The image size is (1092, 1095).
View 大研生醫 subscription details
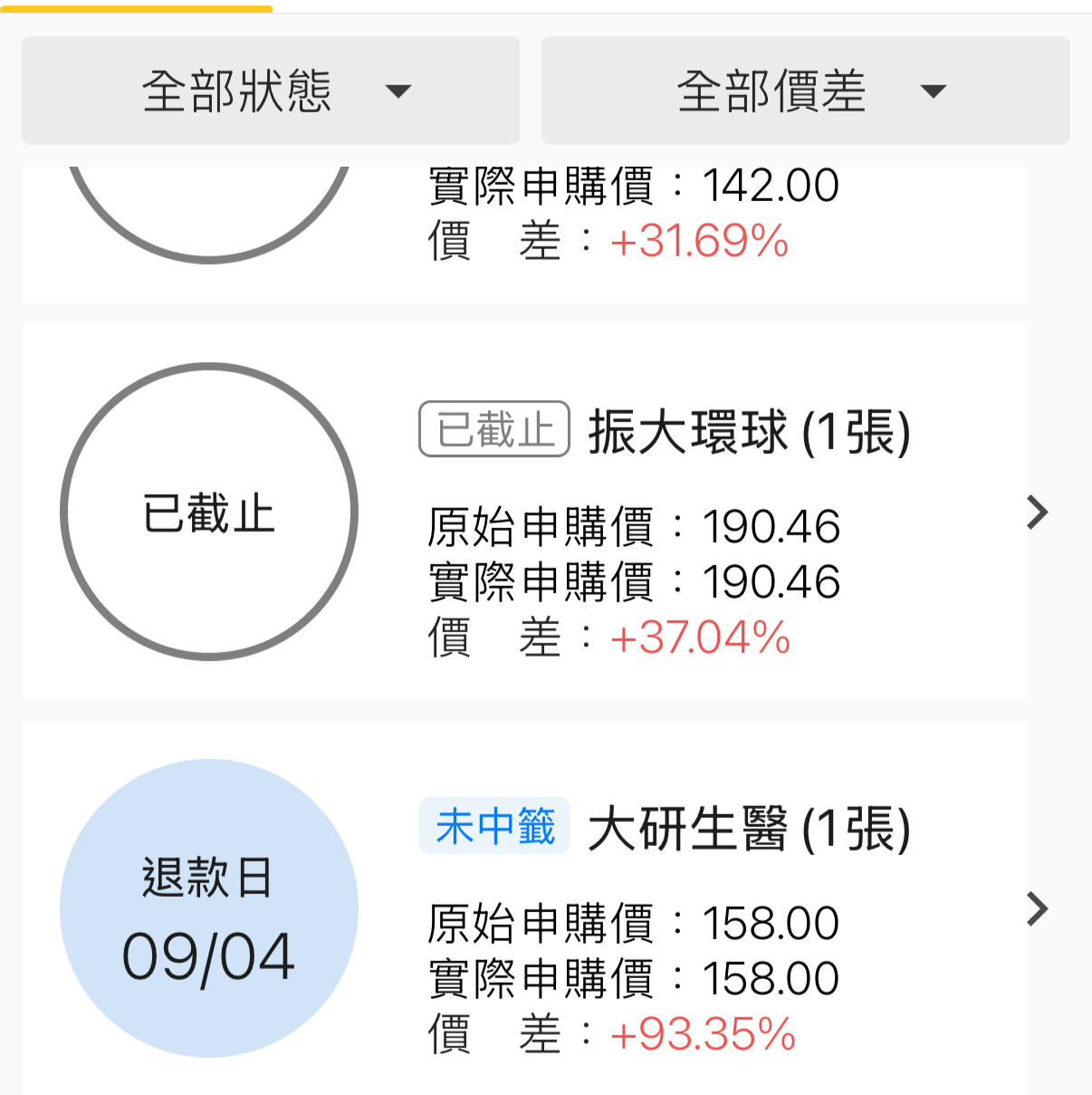(x=1037, y=908)
